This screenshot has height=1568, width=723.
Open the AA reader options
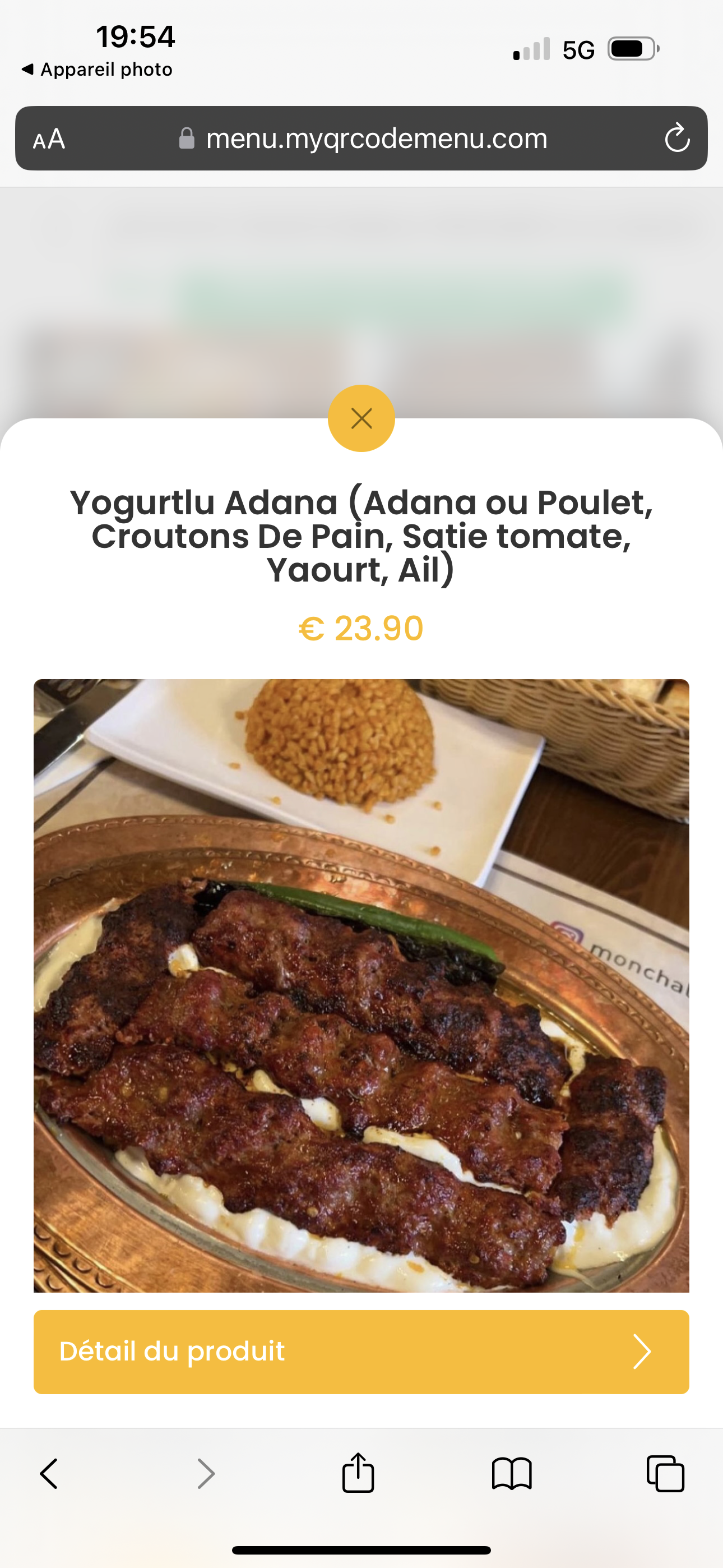[x=49, y=139]
